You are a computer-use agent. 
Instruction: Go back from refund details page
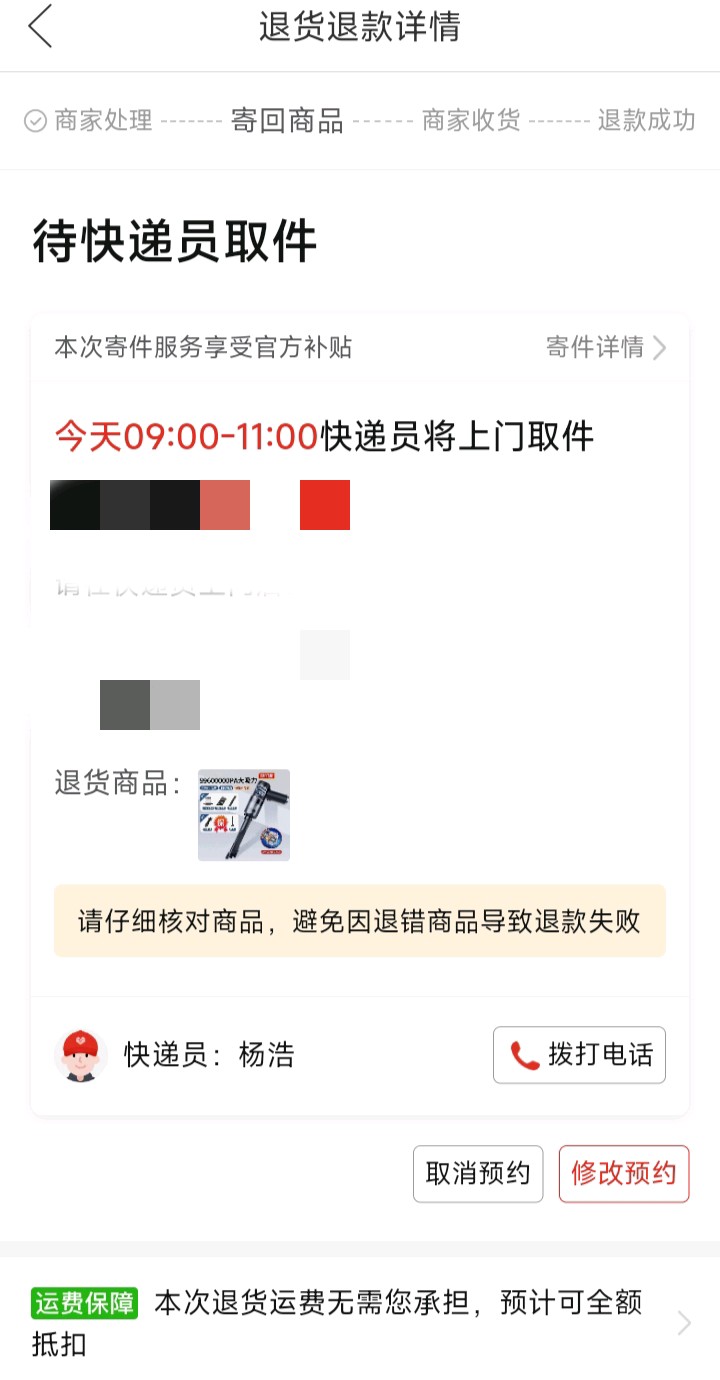[40, 27]
